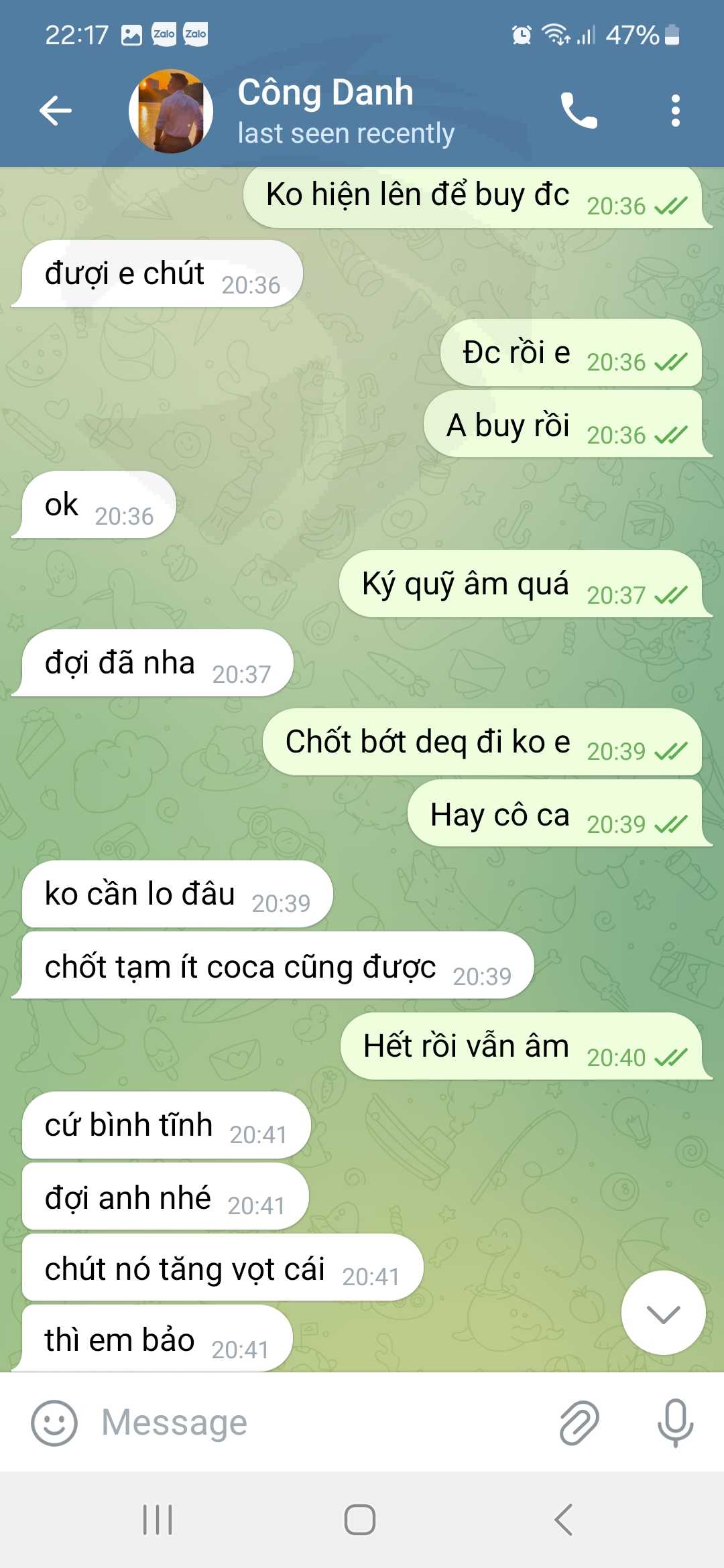This screenshot has height=1568, width=724.
Task: Open the recent apps view
Action: pyautogui.click(x=158, y=1520)
